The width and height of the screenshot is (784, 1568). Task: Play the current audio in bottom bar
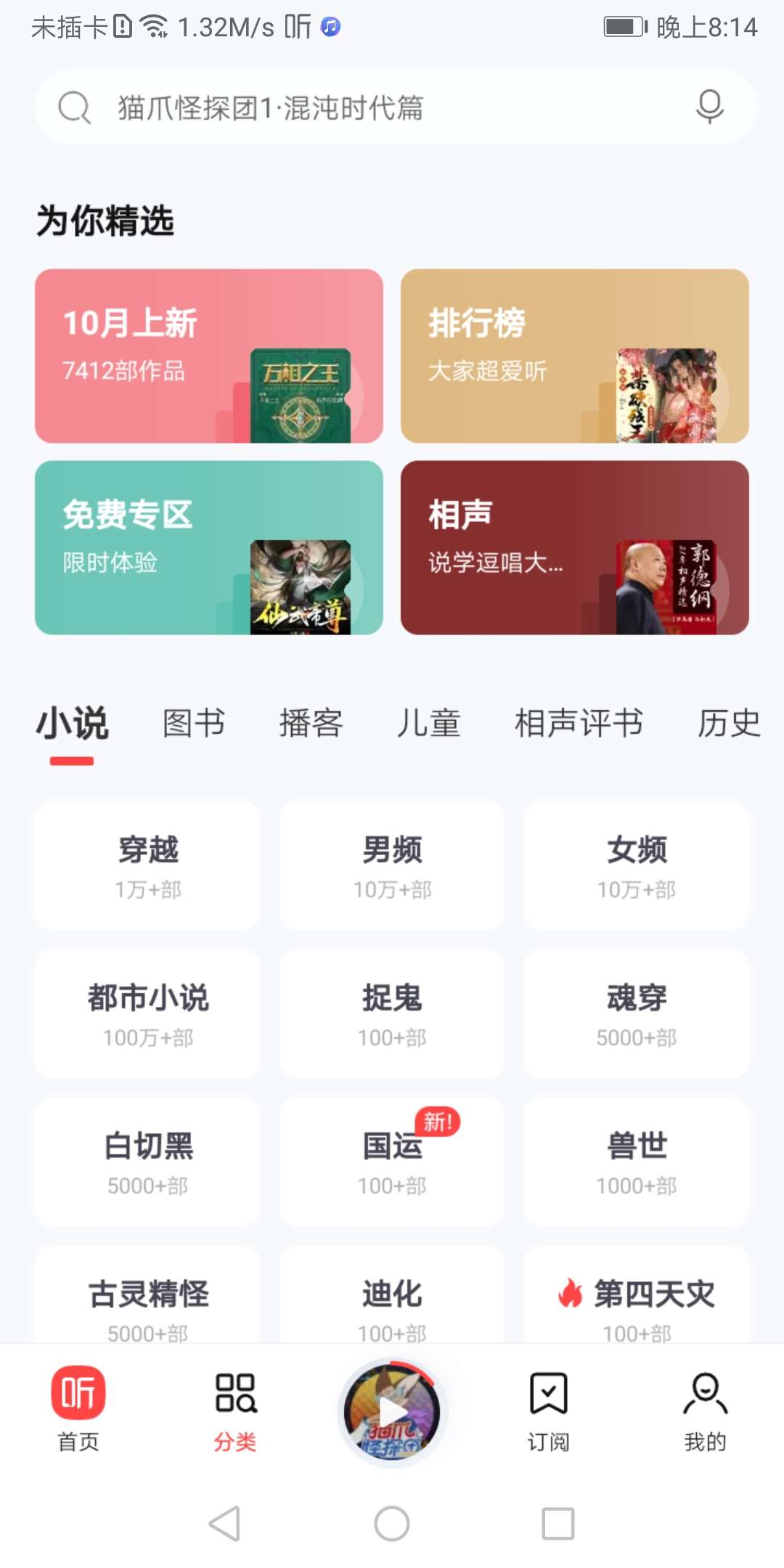[x=392, y=1413]
